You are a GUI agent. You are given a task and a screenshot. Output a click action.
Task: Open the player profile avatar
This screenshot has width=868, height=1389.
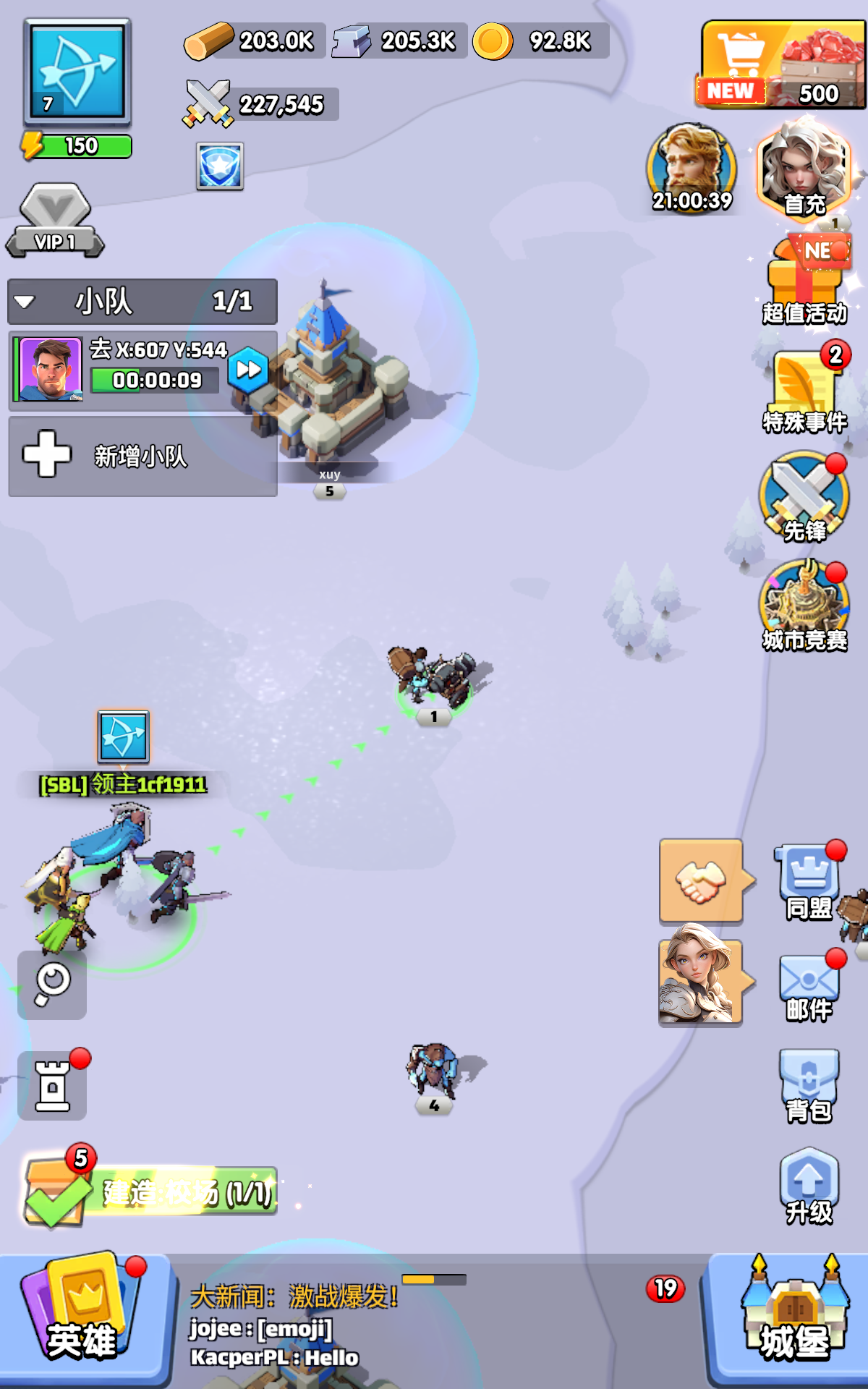point(77,71)
